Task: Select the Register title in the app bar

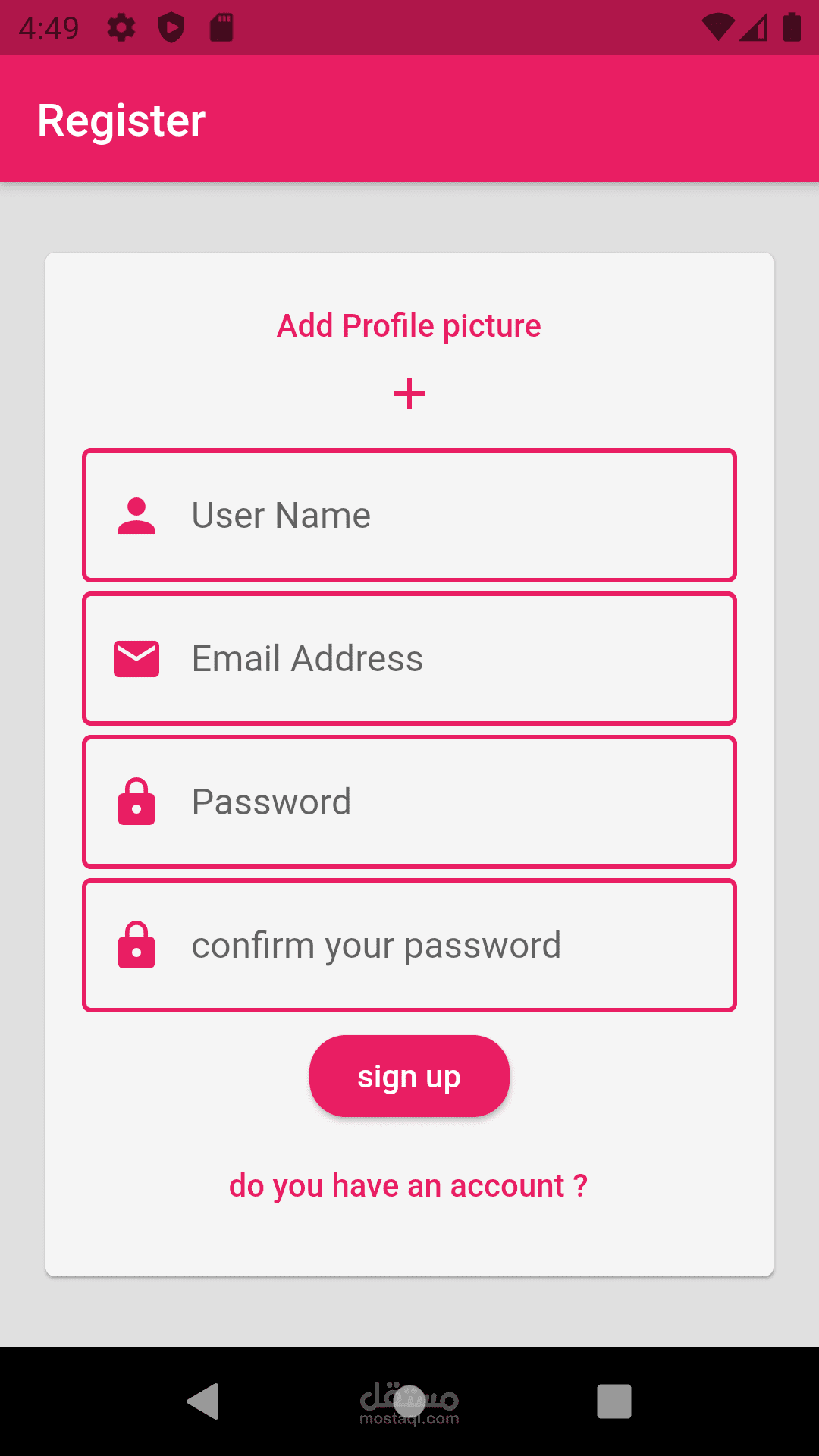Action: click(121, 118)
